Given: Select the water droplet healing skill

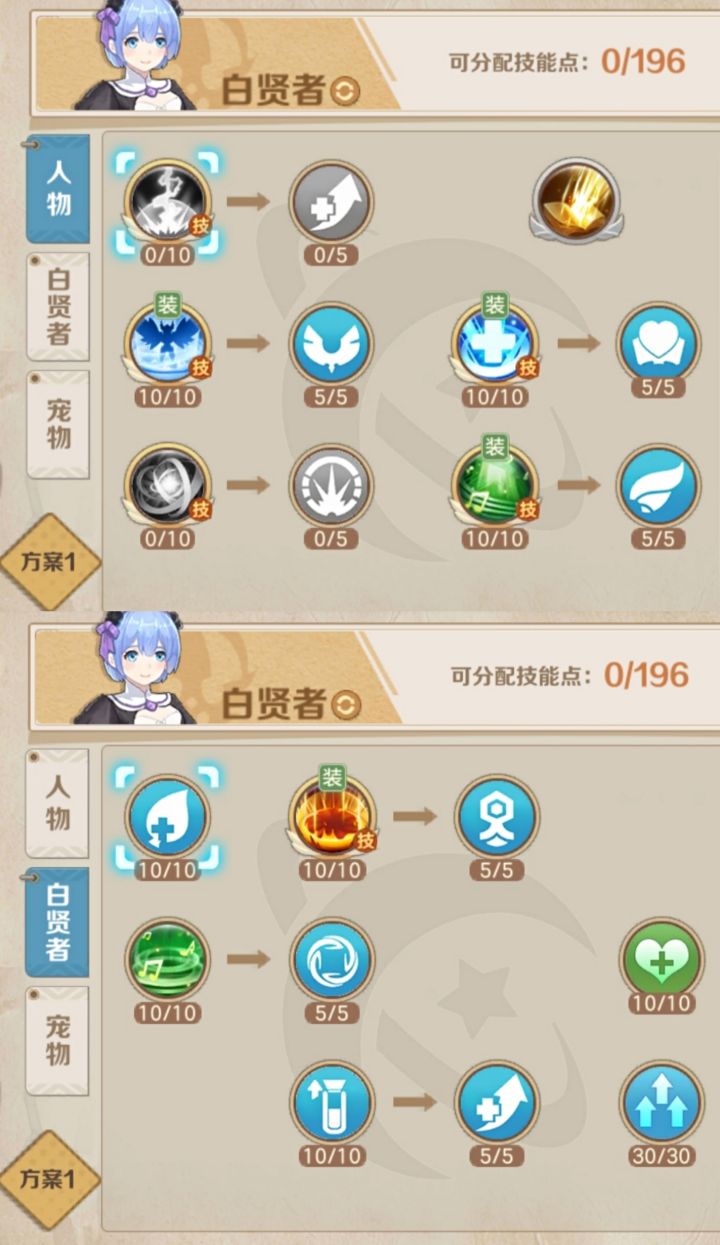Looking at the screenshot, I should pos(165,818).
